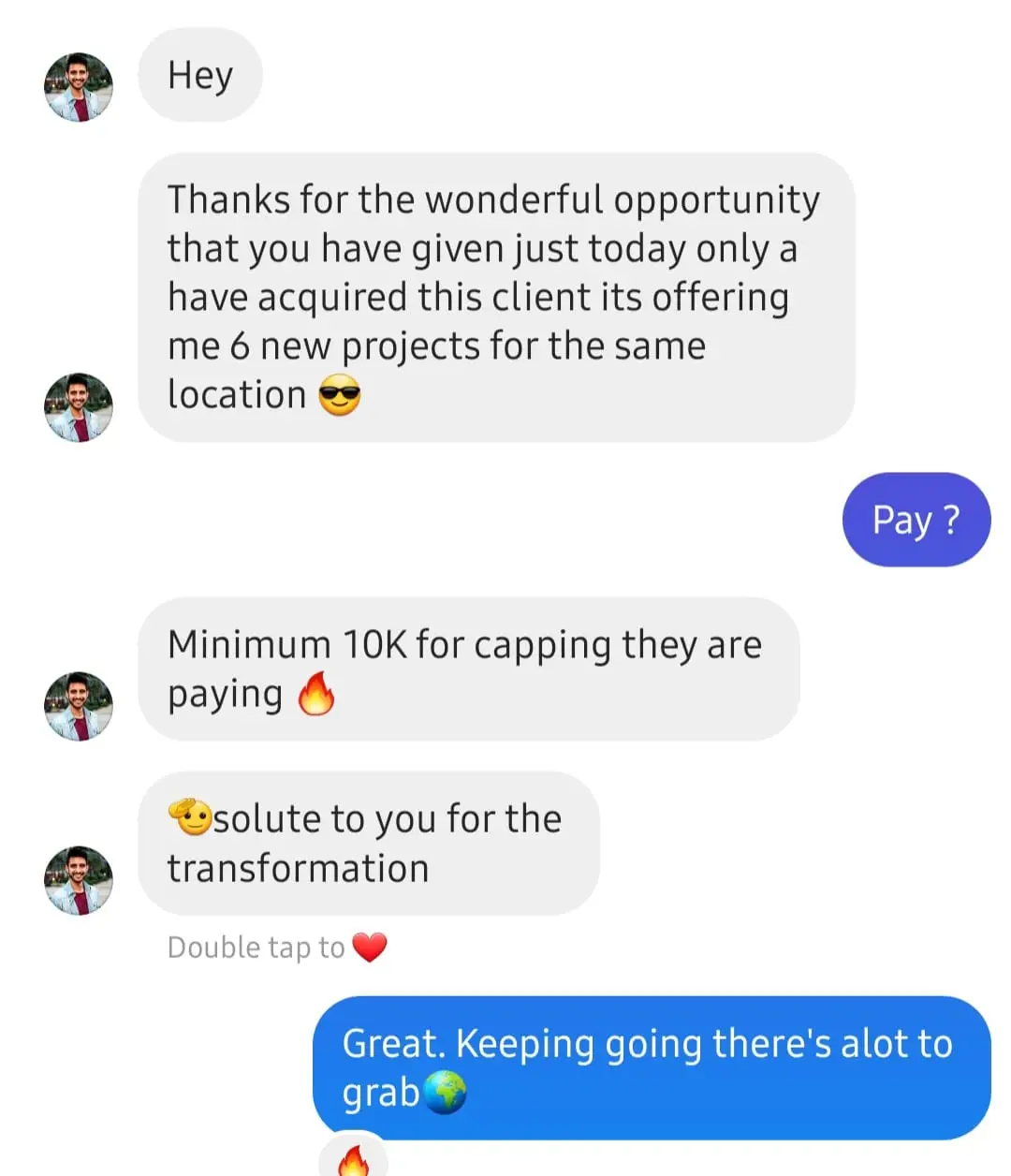Tap avatar next to the "location" message
The width and height of the screenshot is (1011, 1176).
pyautogui.click(x=79, y=407)
